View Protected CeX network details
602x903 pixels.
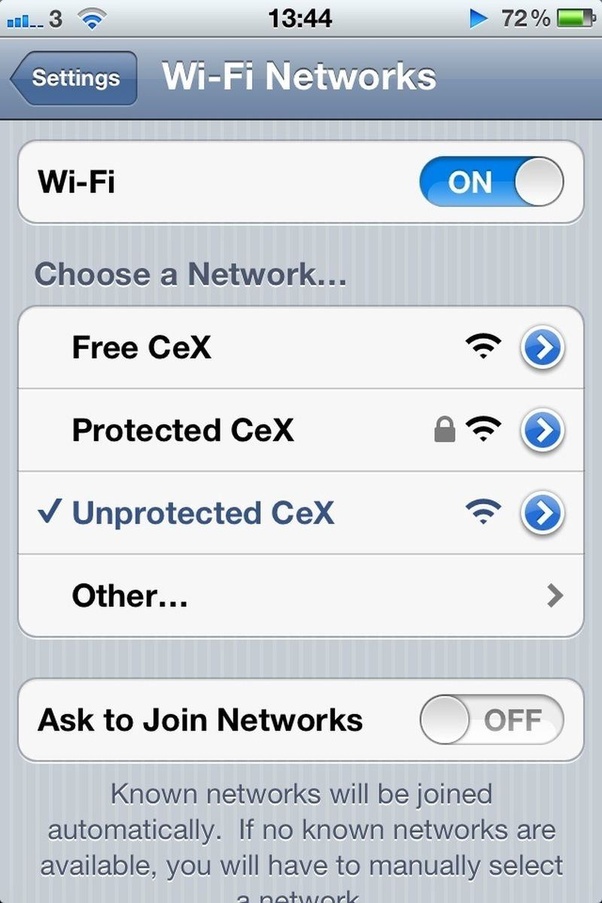pos(542,430)
